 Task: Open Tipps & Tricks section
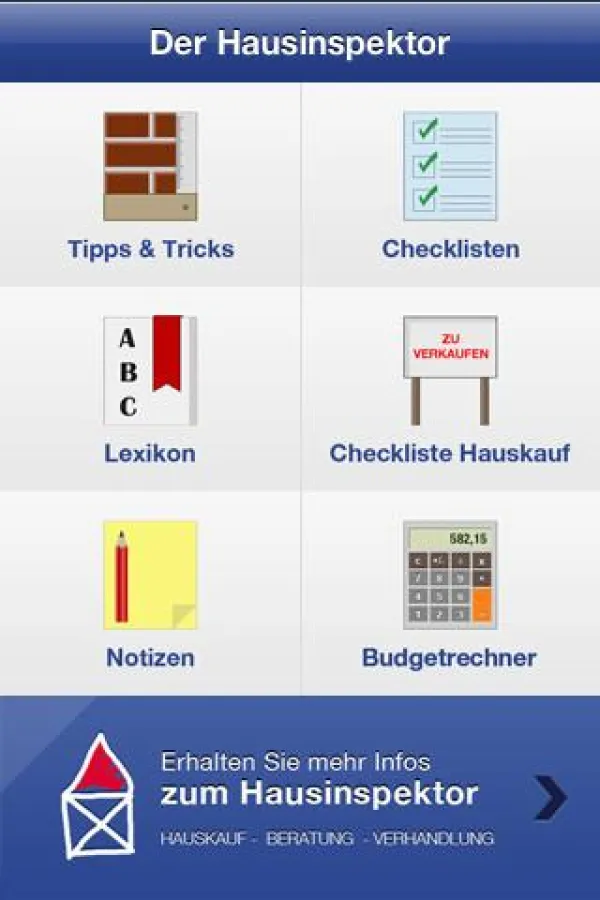pyautogui.click(x=150, y=185)
